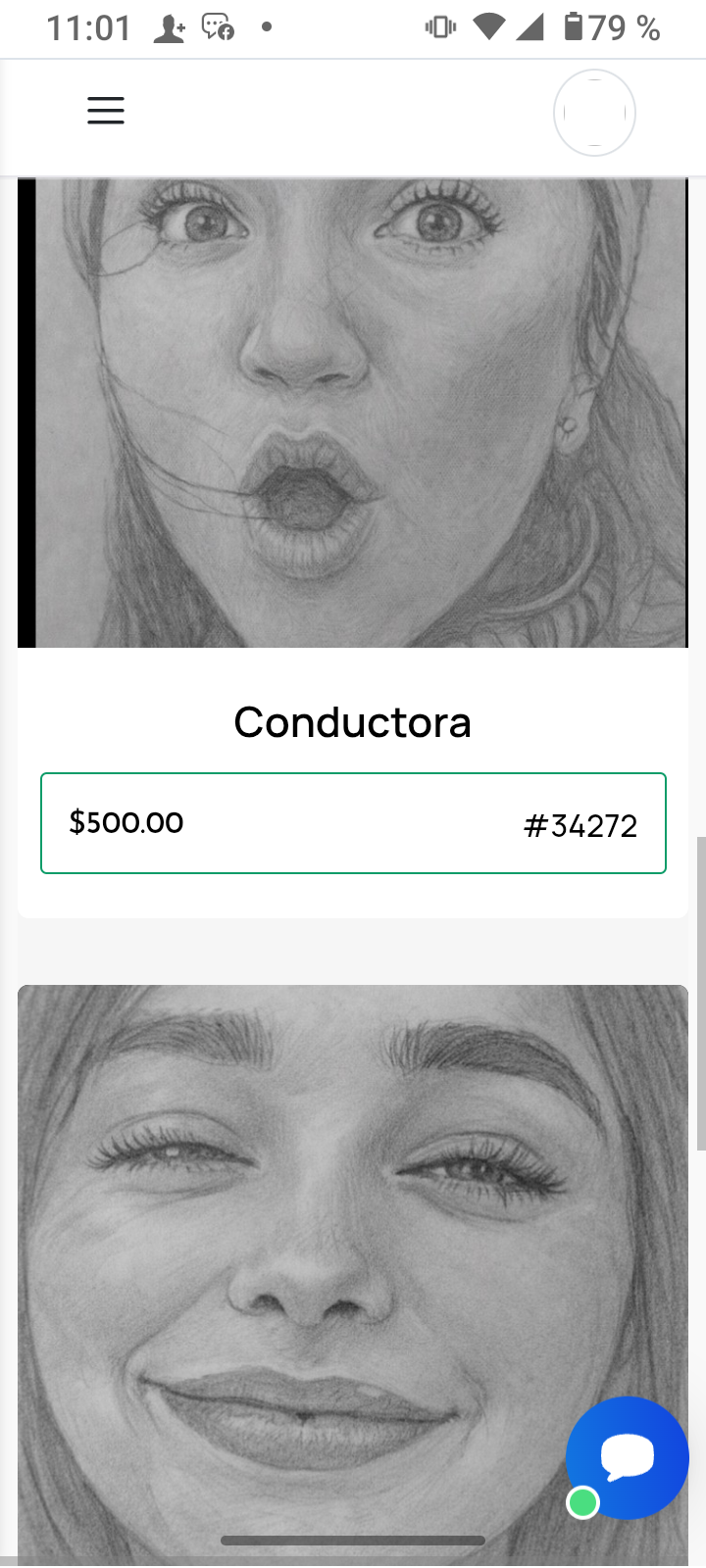The width and height of the screenshot is (706, 1568).
Task: Open the profile avatar circle
Action: (594, 113)
